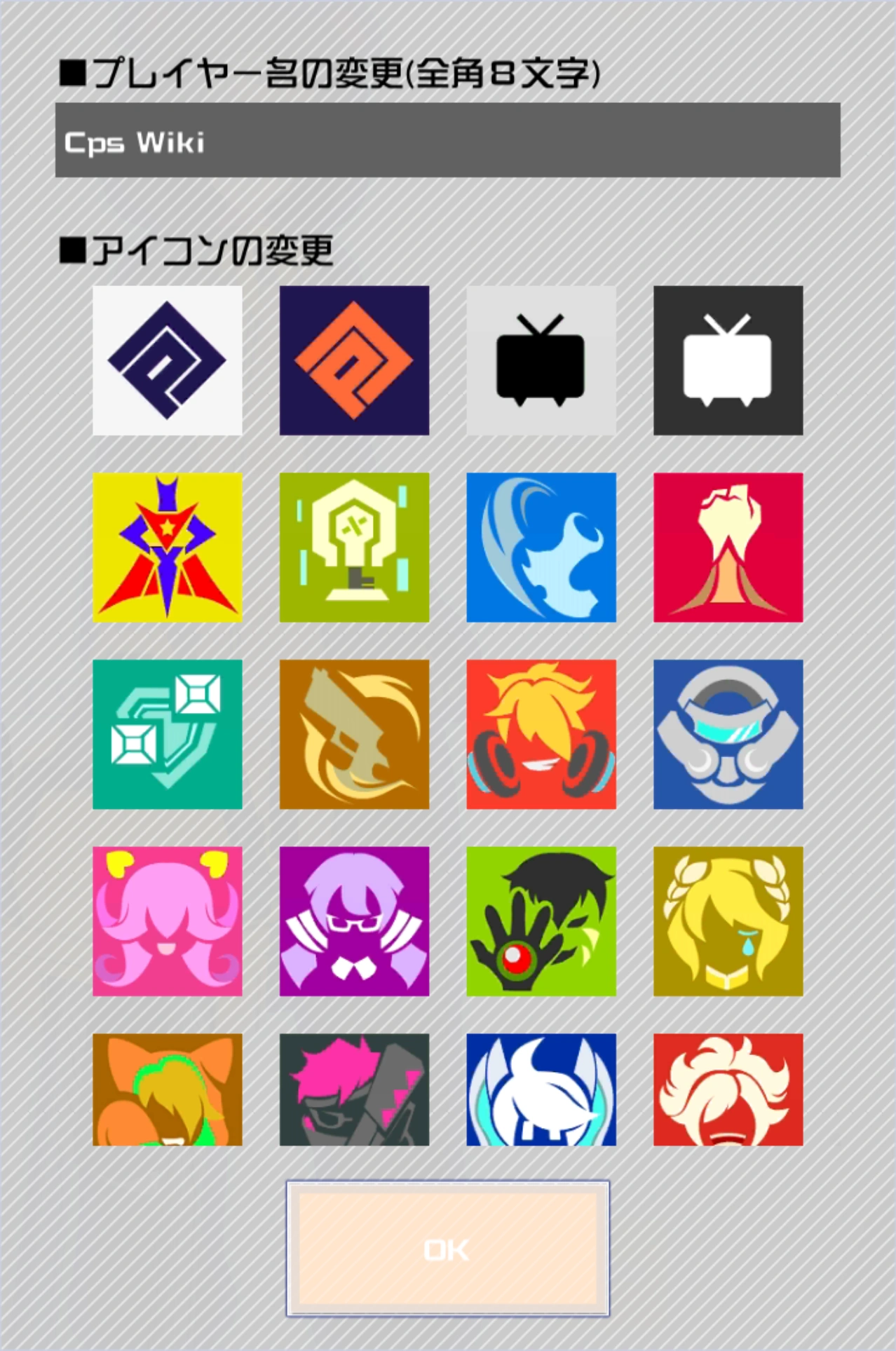Choose the teal cubes icon

pos(168,734)
